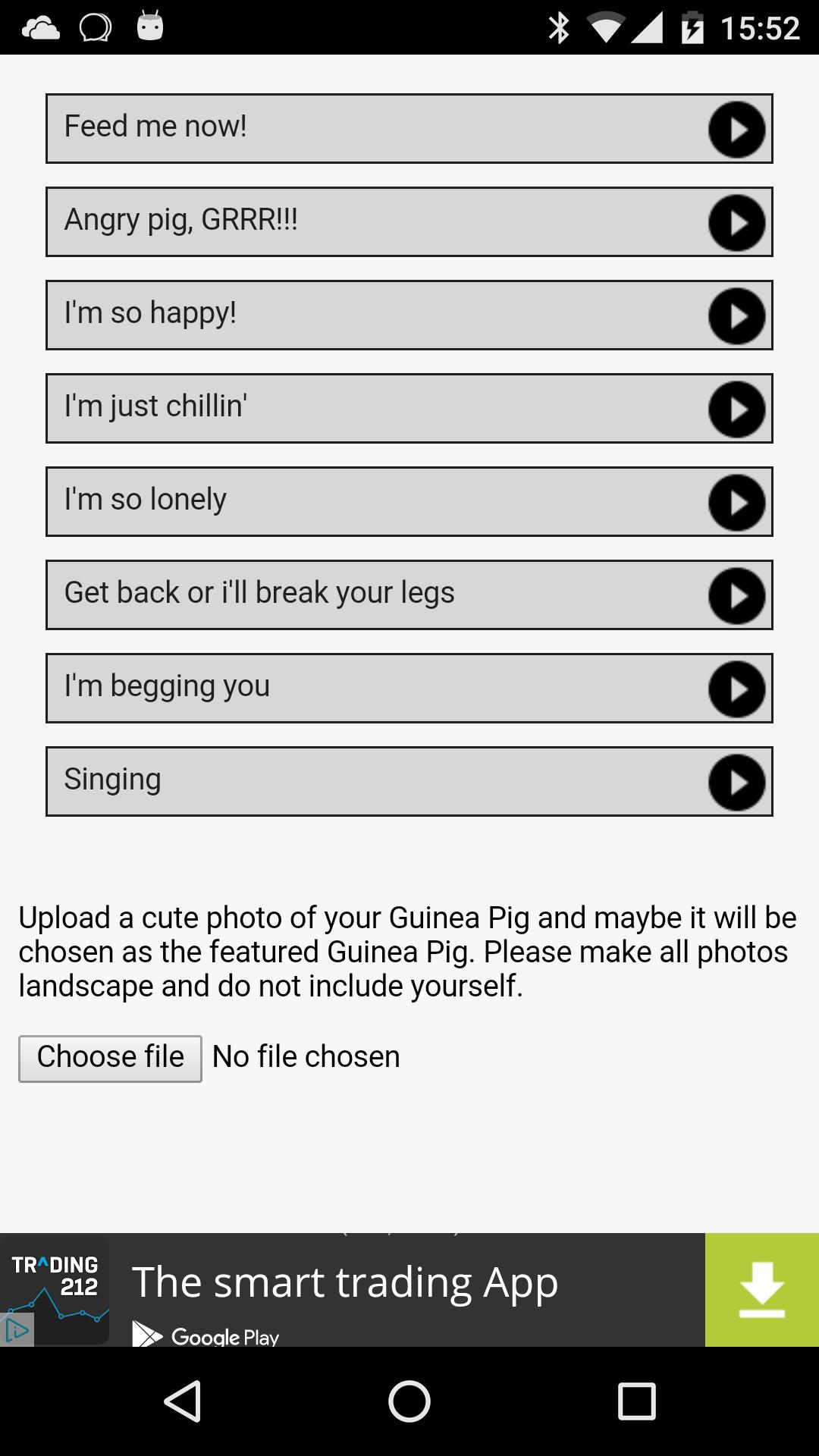
Task: Play the 'Angry pig, GRRR!!!' sound
Action: (x=736, y=222)
